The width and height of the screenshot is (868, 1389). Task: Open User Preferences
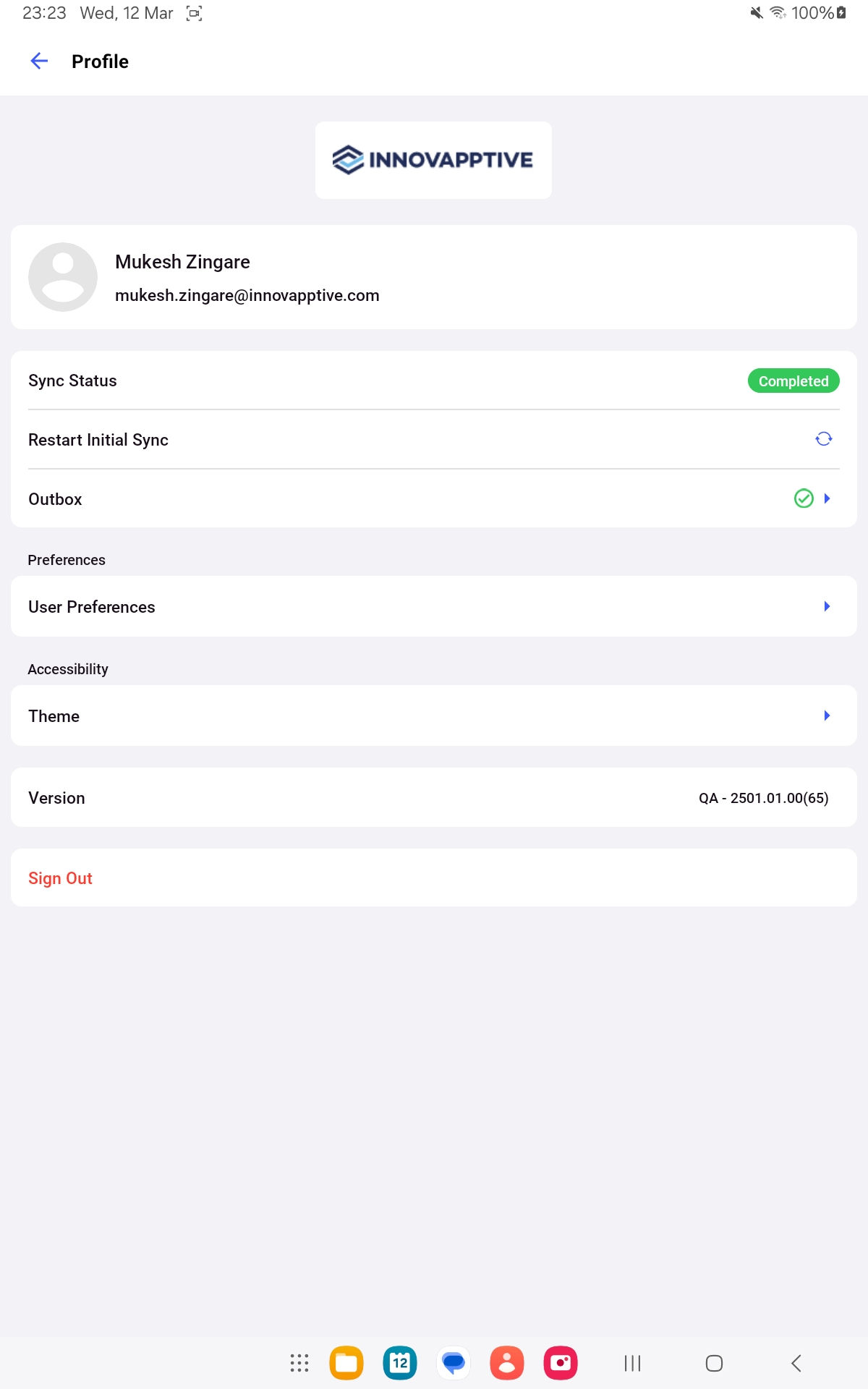point(434,606)
